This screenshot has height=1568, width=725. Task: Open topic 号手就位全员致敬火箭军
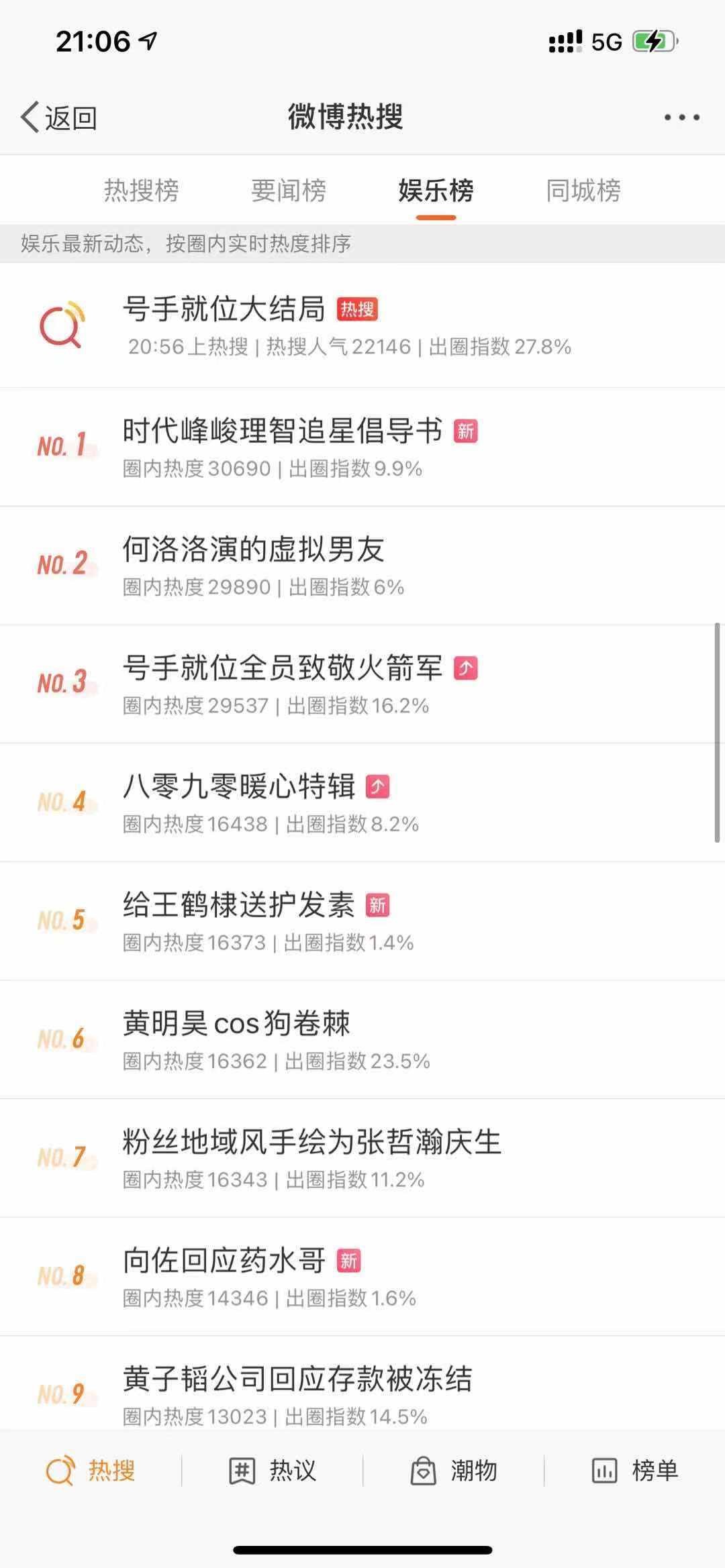click(x=282, y=668)
